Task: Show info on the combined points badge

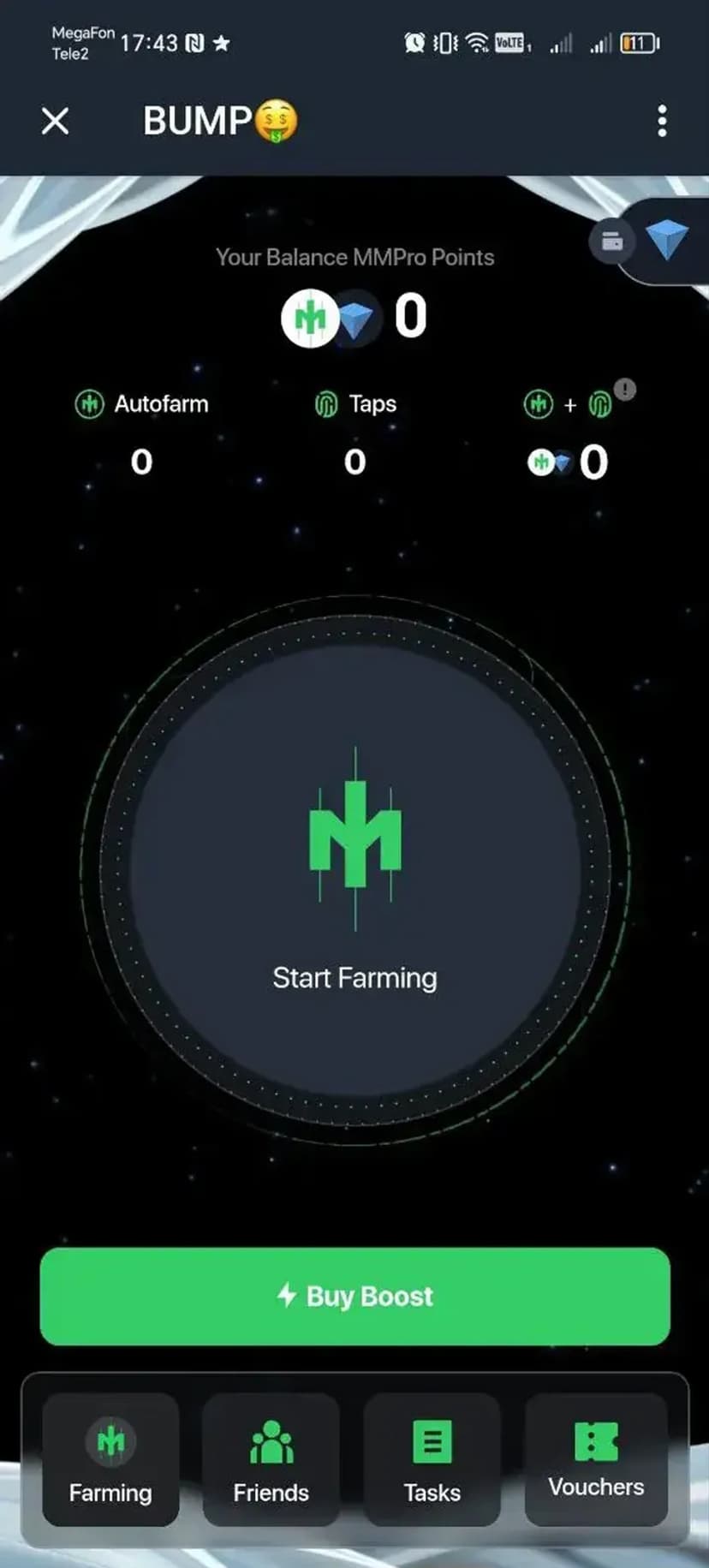Action: 625,390
